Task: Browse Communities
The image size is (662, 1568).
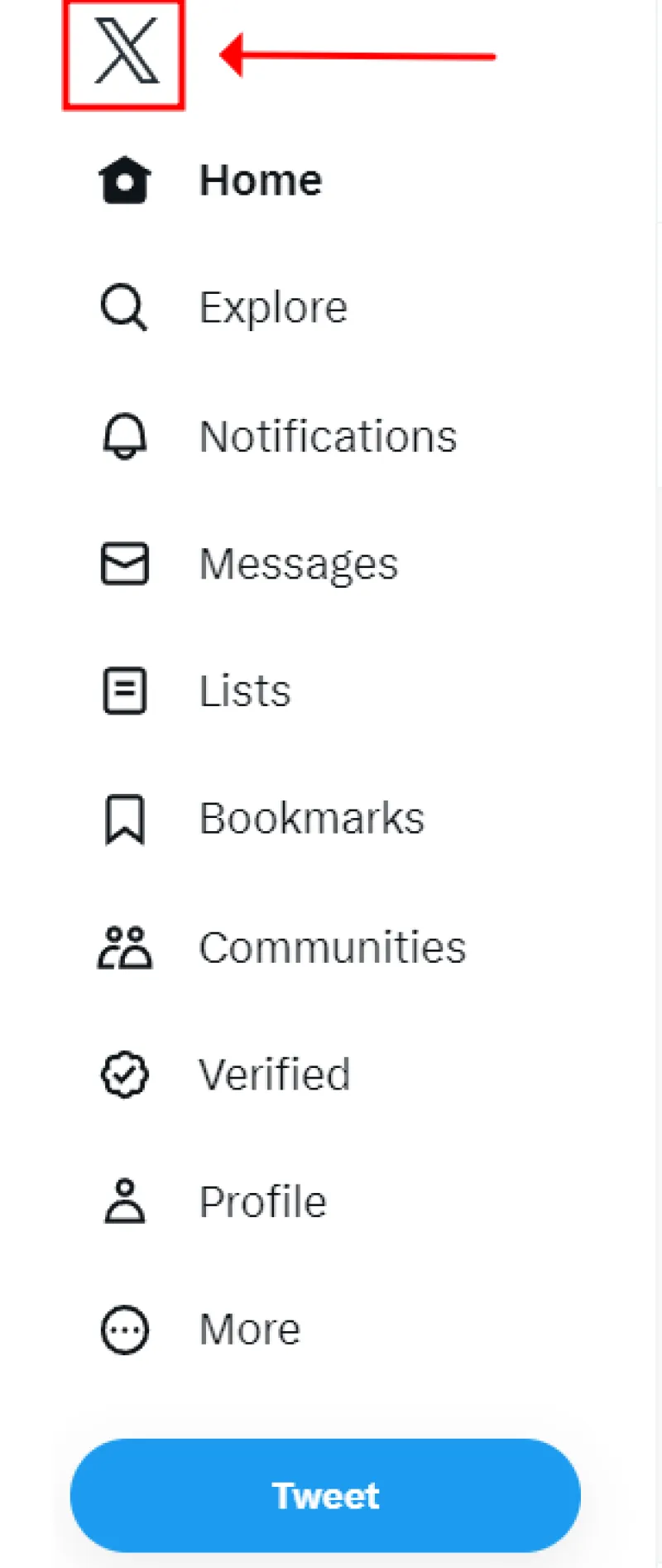Action: click(281, 947)
